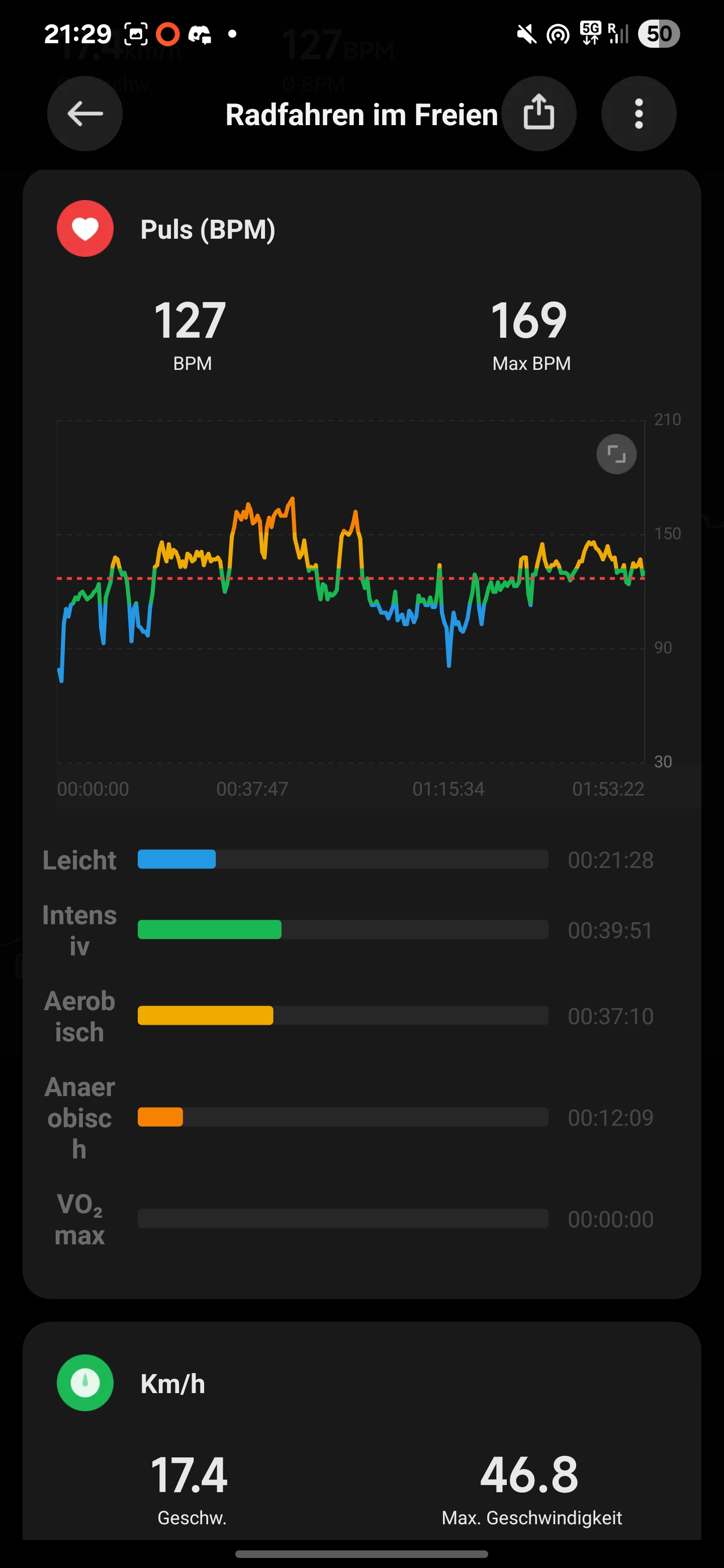Go back from Radfahren im Freien
The image size is (724, 1568).
[x=84, y=114]
